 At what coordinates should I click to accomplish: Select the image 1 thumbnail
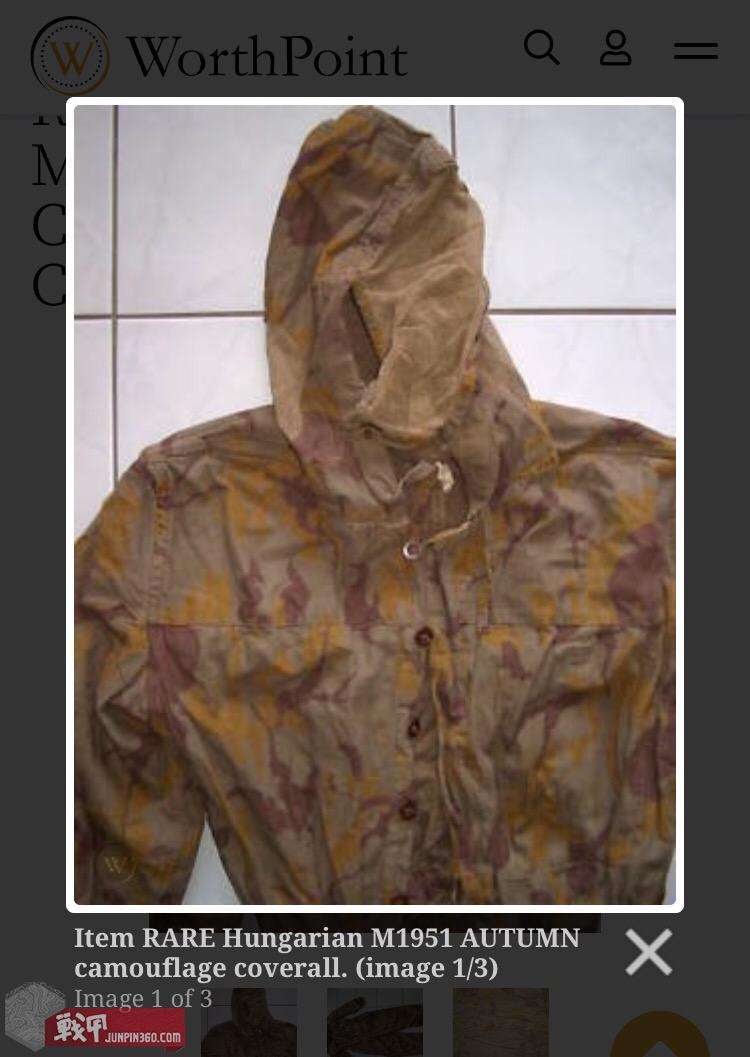point(249,1023)
